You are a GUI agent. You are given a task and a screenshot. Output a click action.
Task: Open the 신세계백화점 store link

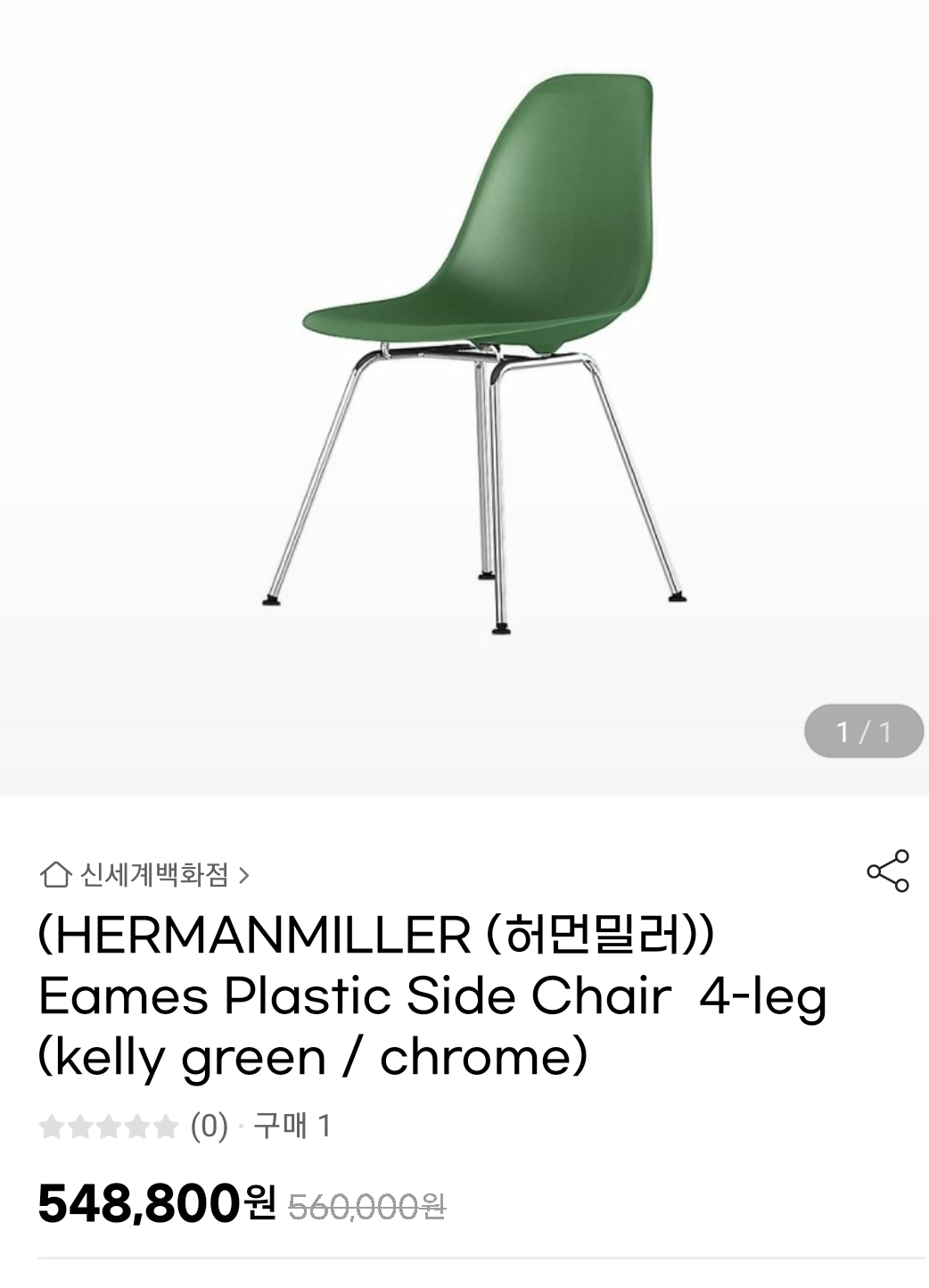[x=154, y=875]
